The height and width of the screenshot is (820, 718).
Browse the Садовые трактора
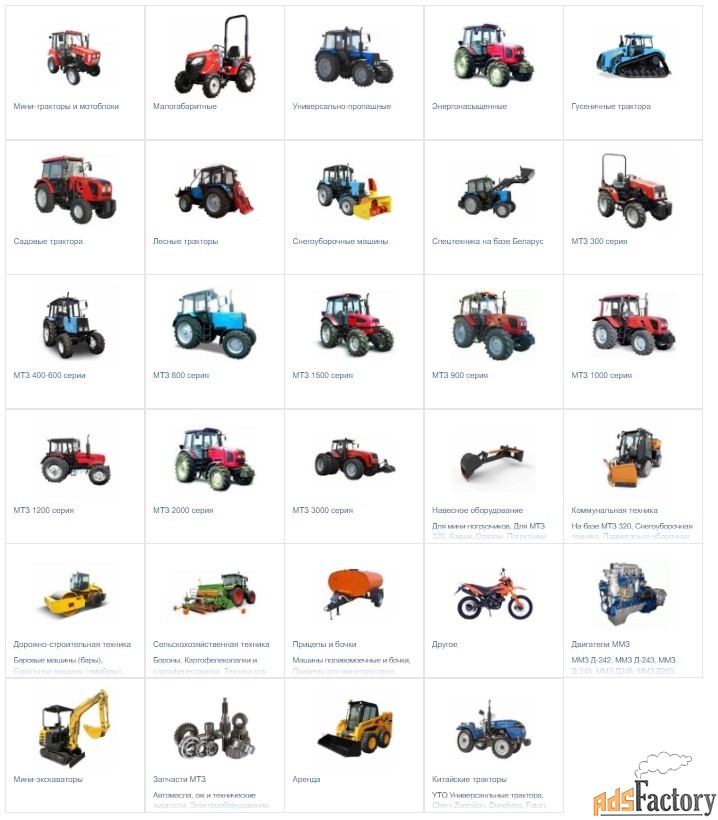(x=48, y=241)
